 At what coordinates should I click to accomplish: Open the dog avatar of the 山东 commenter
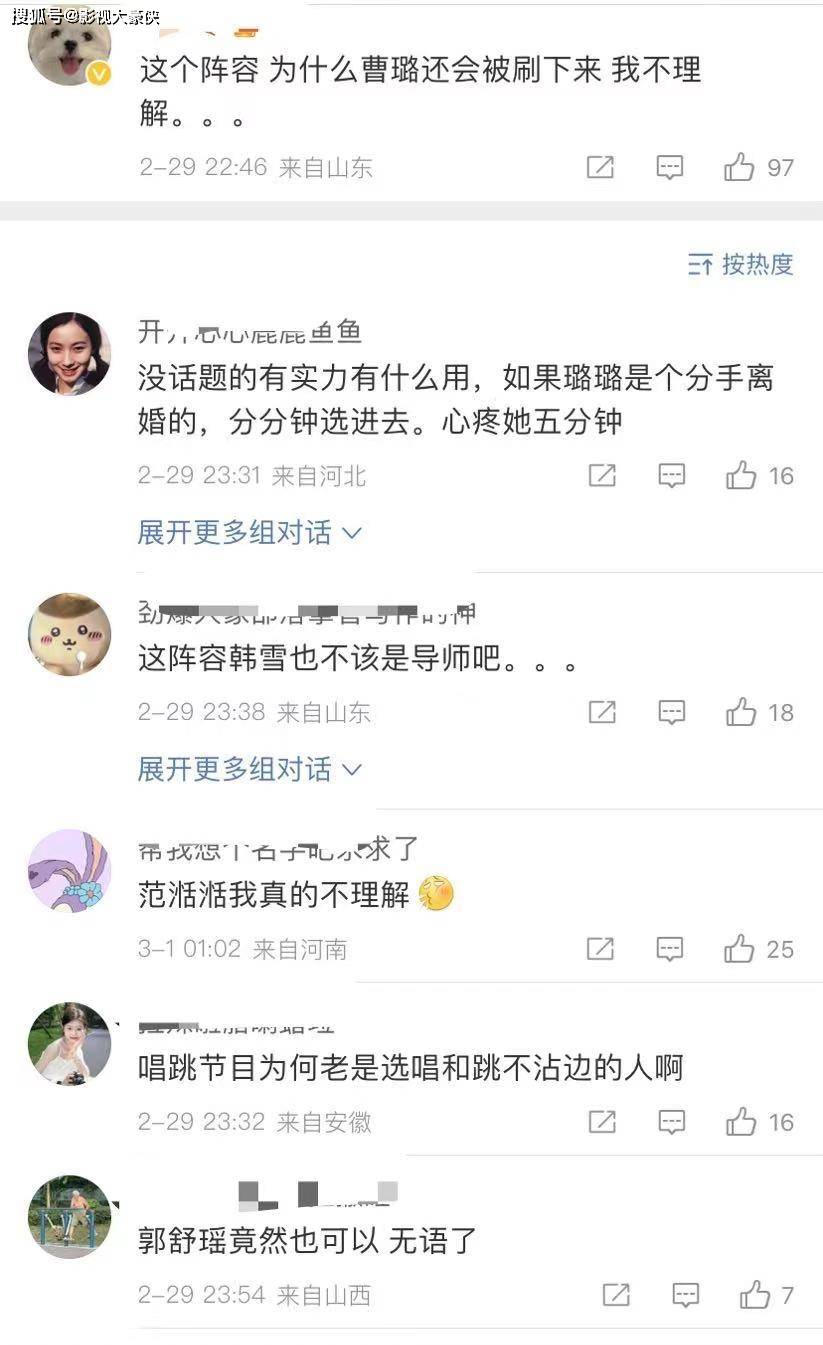pyautogui.click(x=68, y=48)
